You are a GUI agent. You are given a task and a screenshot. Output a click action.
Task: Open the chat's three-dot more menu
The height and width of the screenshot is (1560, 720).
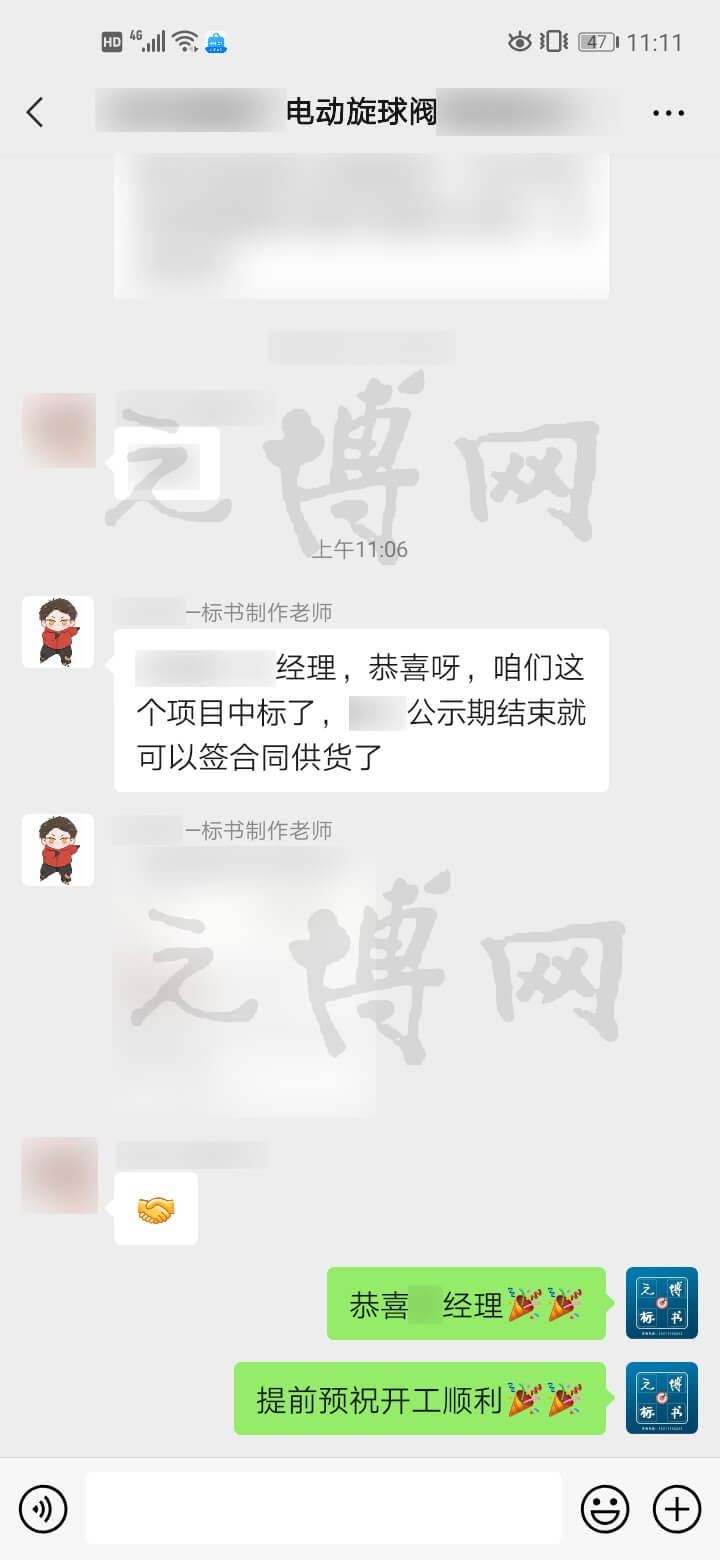click(668, 113)
